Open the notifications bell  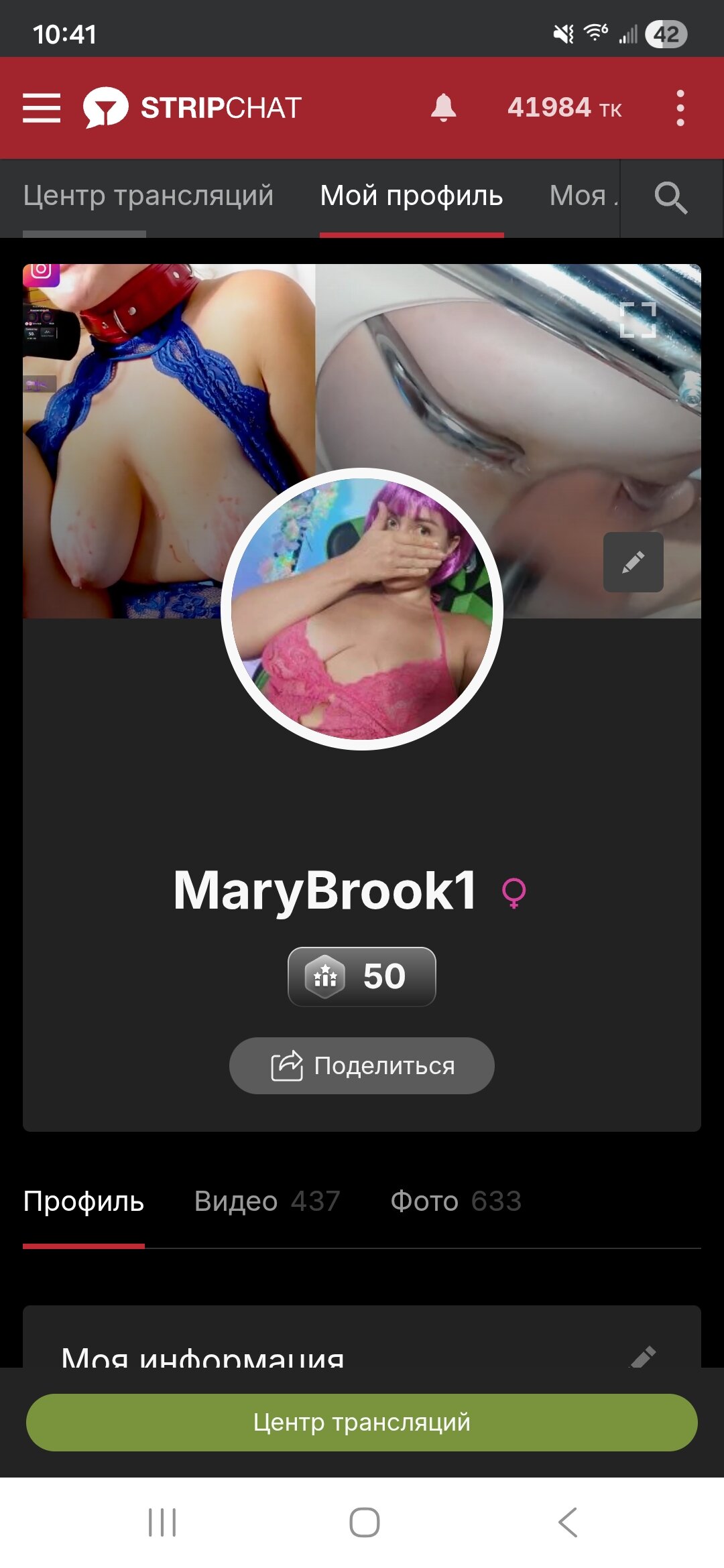click(443, 108)
